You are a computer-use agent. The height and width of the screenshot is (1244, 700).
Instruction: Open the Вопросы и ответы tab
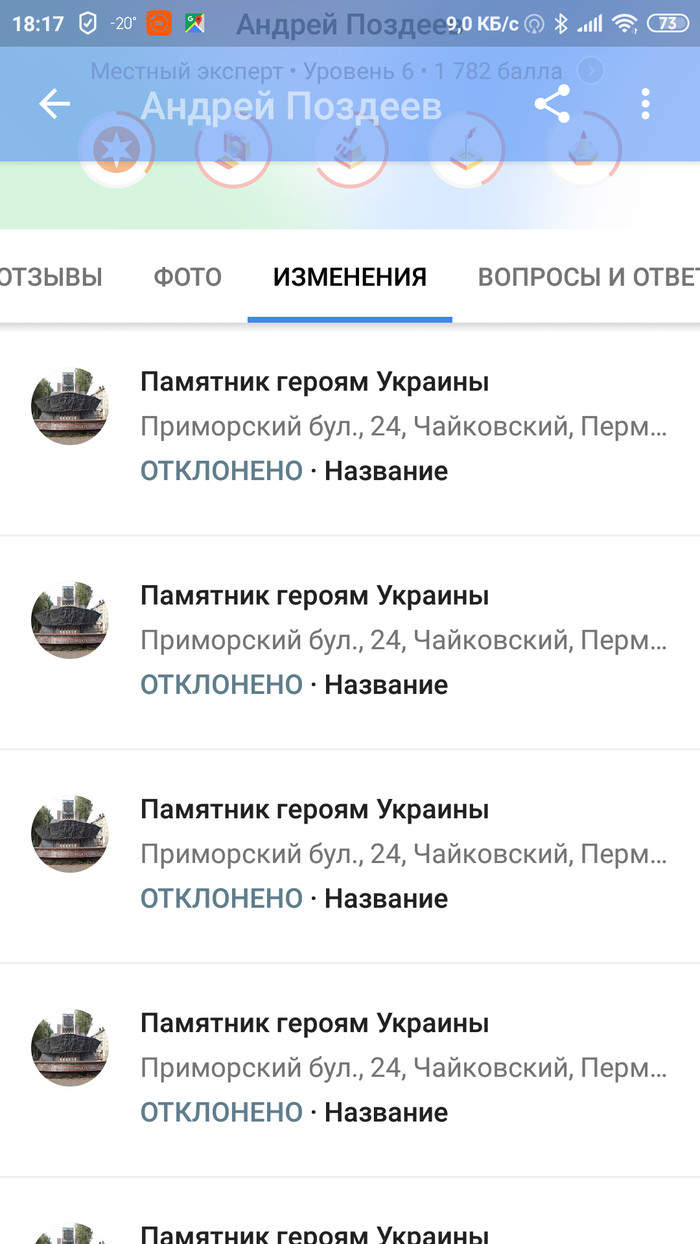point(588,277)
